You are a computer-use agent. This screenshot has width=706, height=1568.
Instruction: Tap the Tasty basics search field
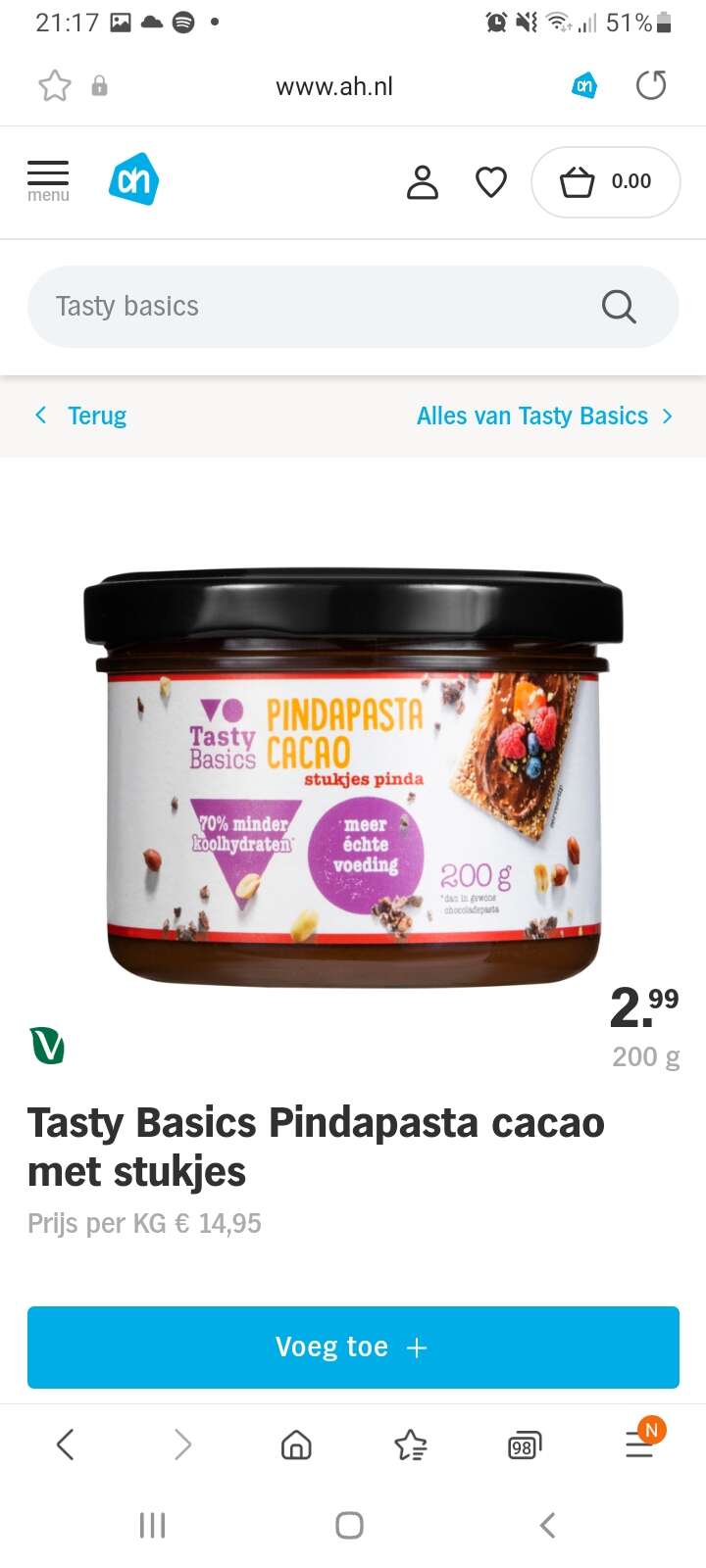(324, 307)
